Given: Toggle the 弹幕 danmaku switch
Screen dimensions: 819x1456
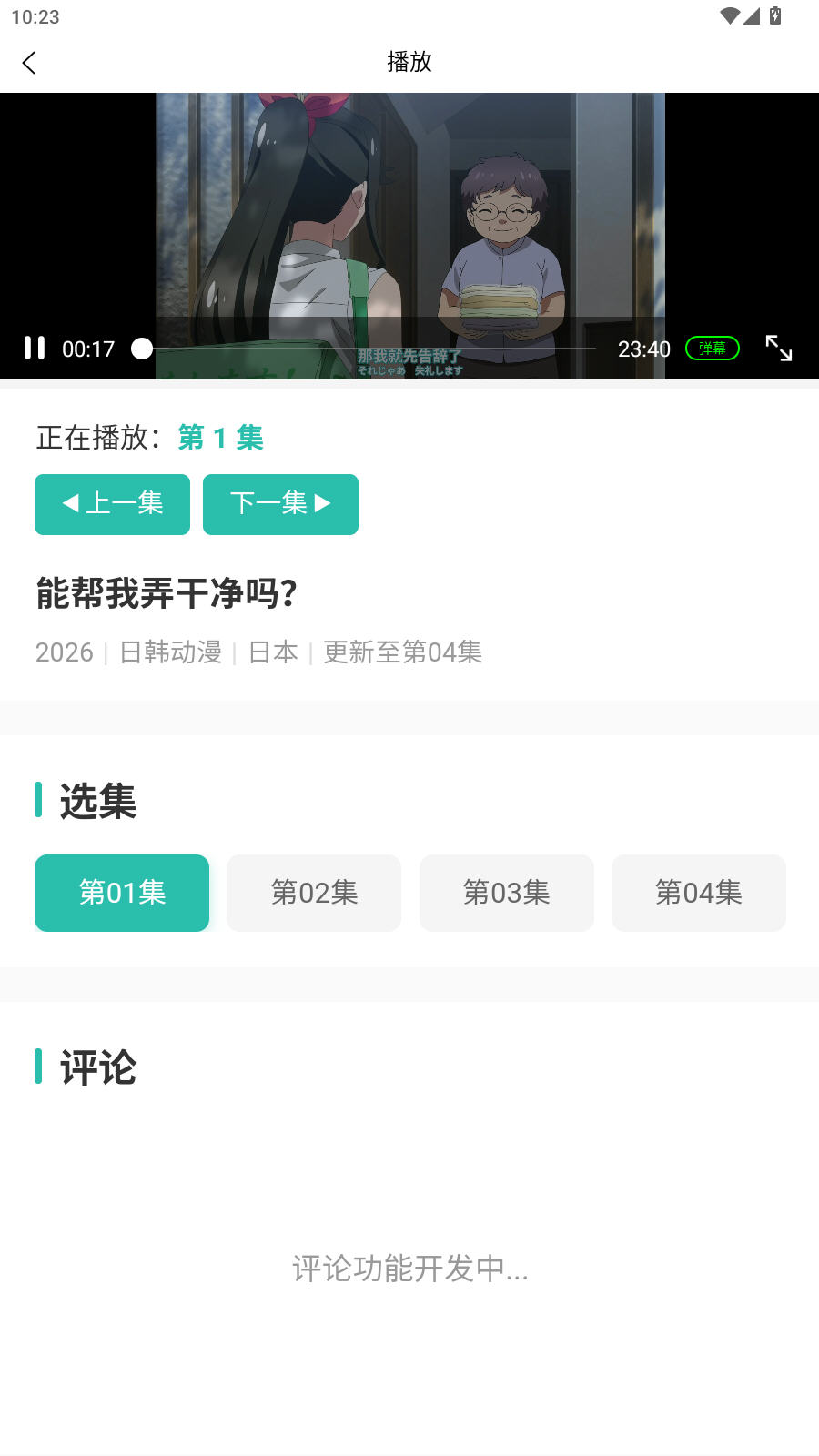Looking at the screenshot, I should [713, 349].
